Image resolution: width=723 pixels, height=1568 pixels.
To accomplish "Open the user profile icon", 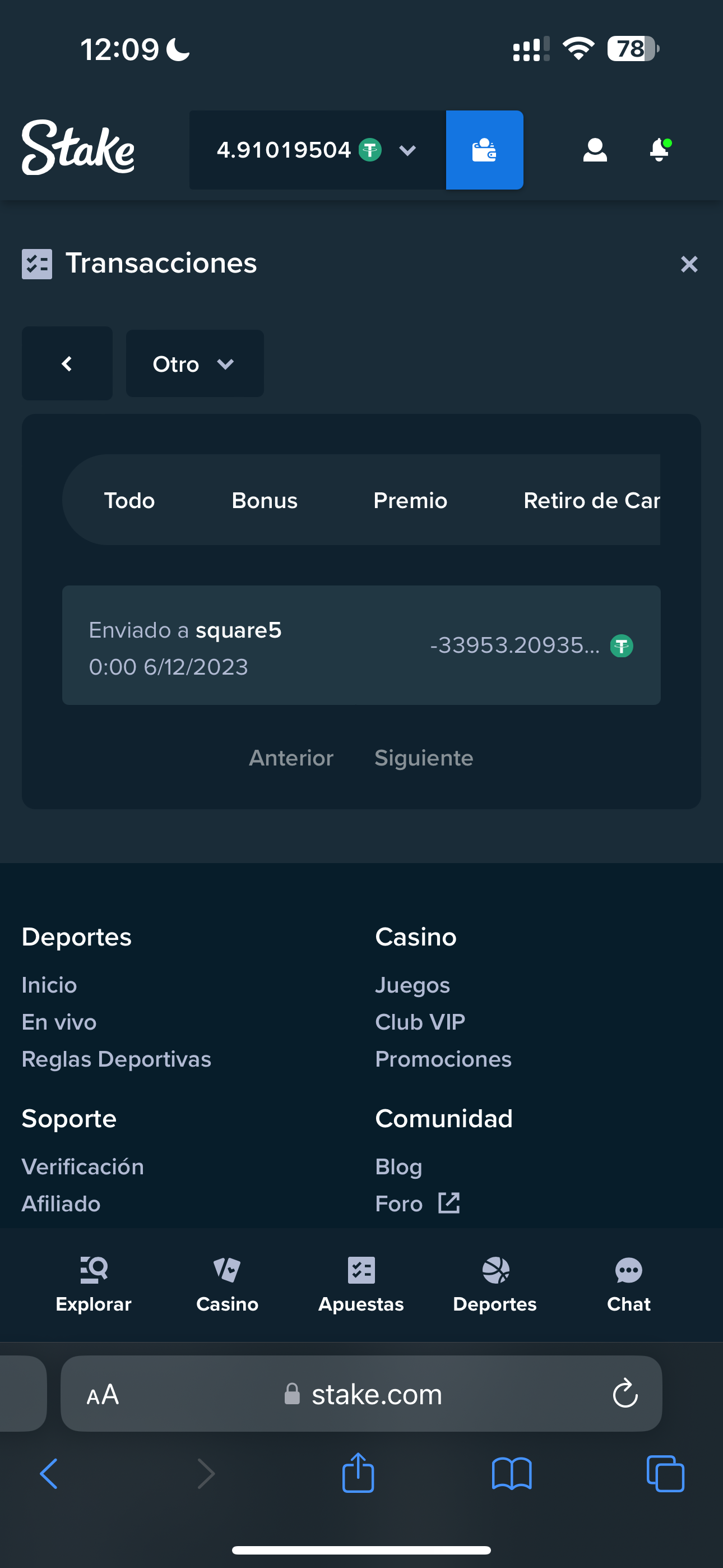I will [595, 150].
